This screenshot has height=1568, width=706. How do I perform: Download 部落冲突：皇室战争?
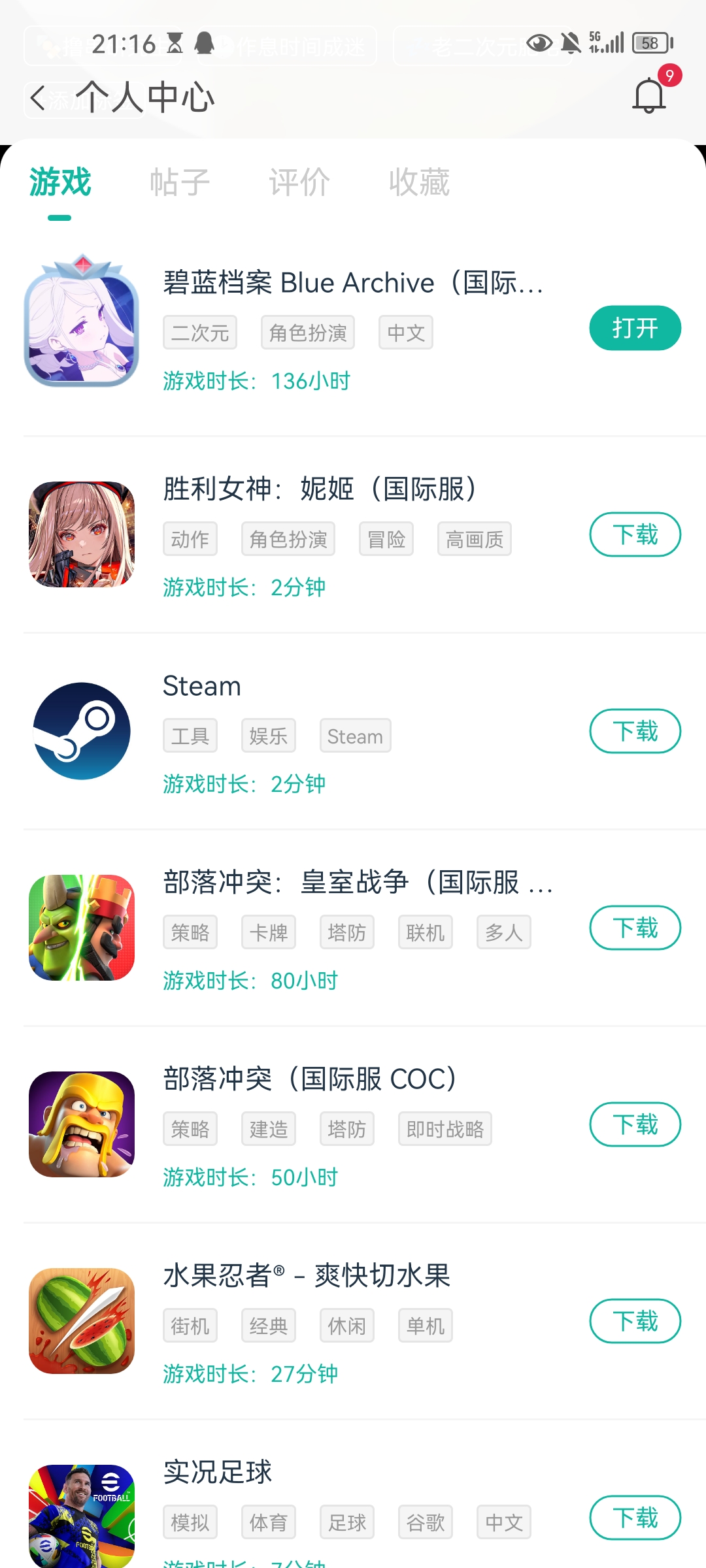(635, 928)
